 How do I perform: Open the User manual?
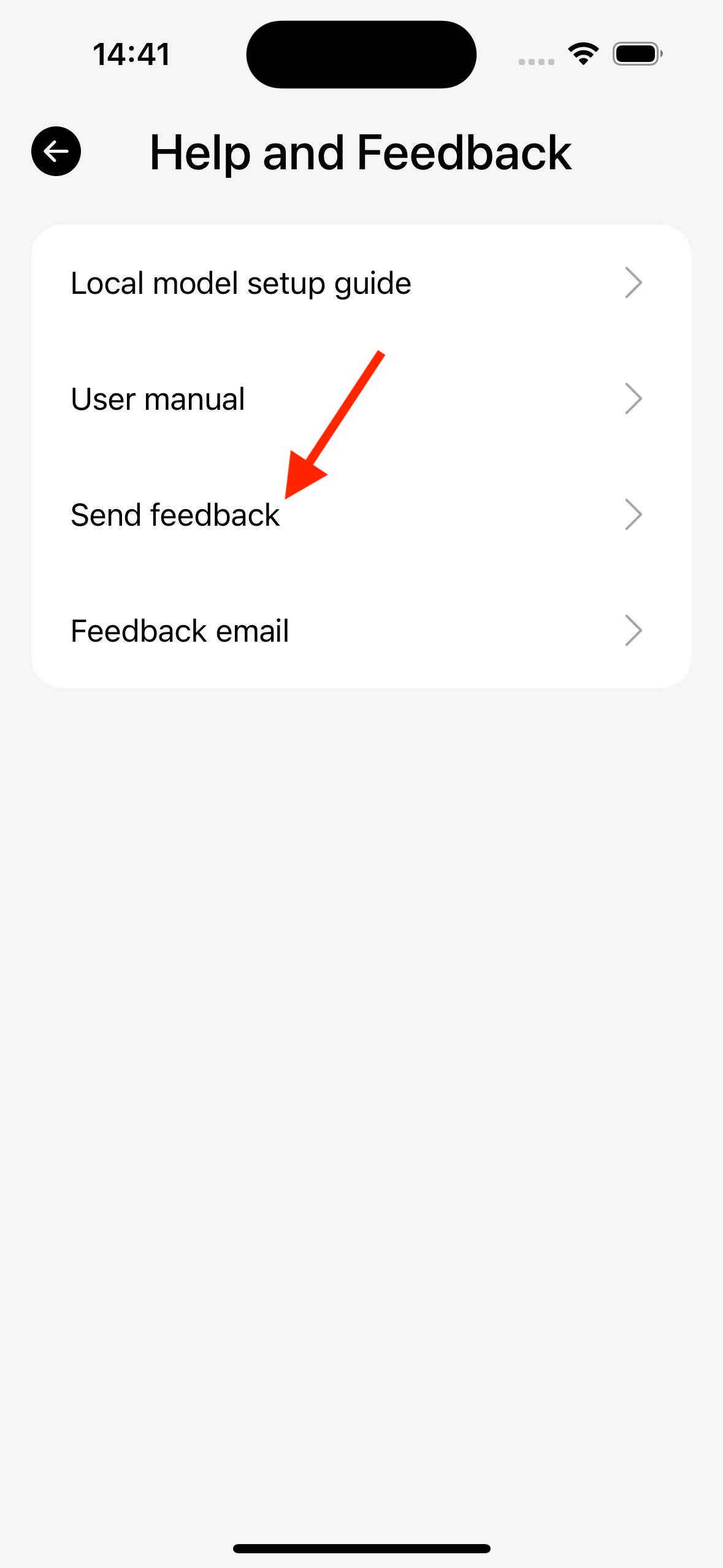(361, 399)
